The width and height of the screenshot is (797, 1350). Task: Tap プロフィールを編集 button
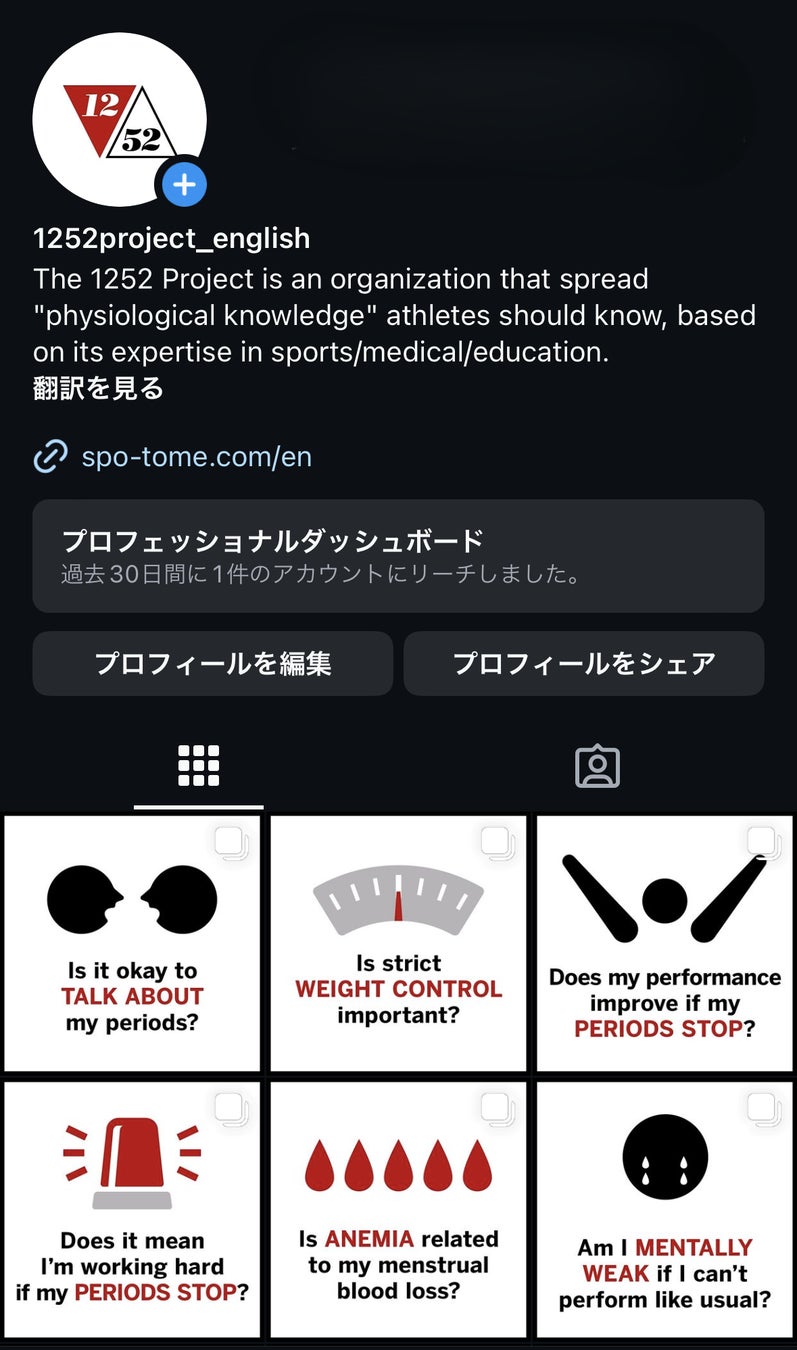[212, 663]
